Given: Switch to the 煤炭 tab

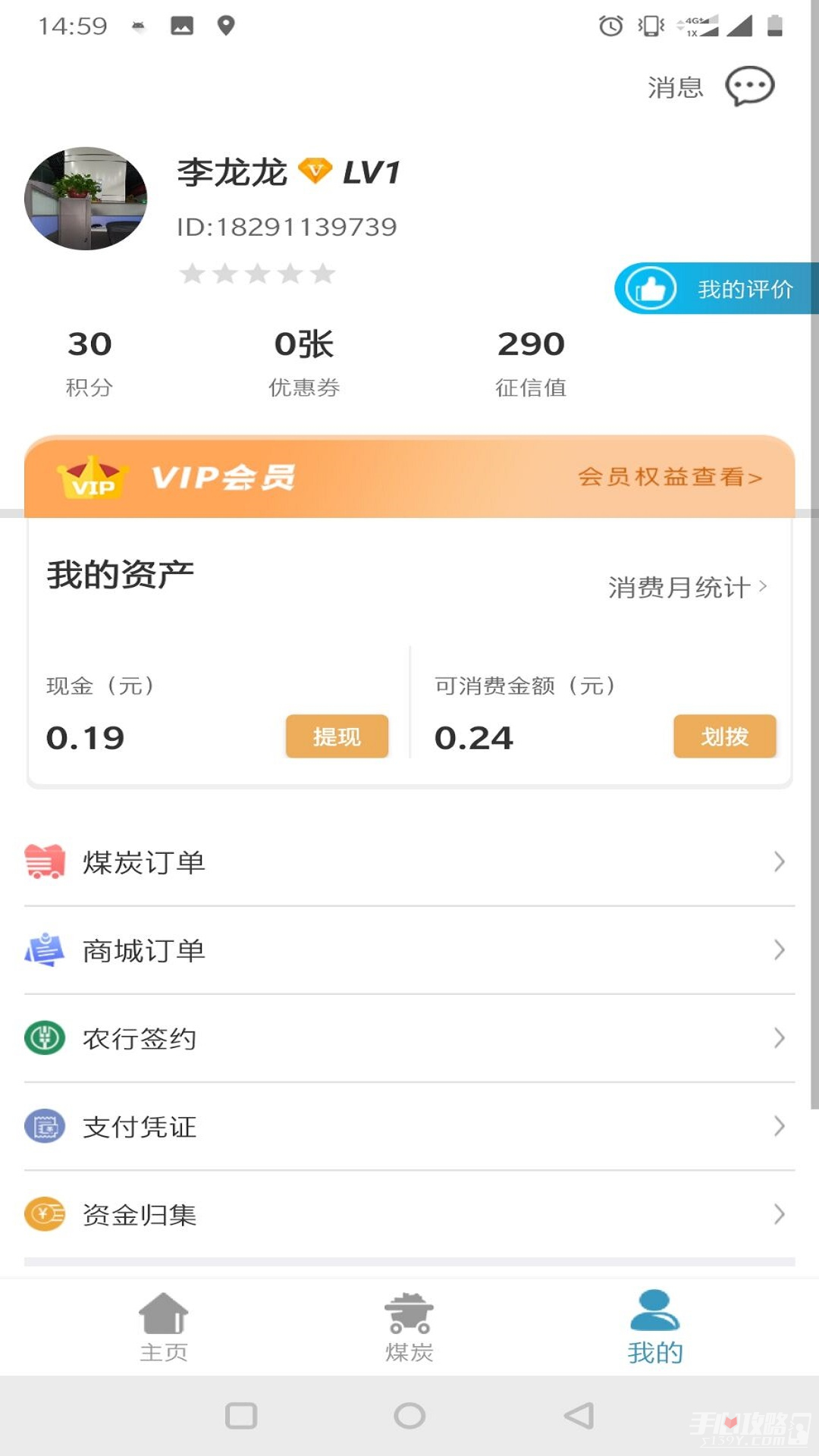Looking at the screenshot, I should click(x=409, y=1327).
